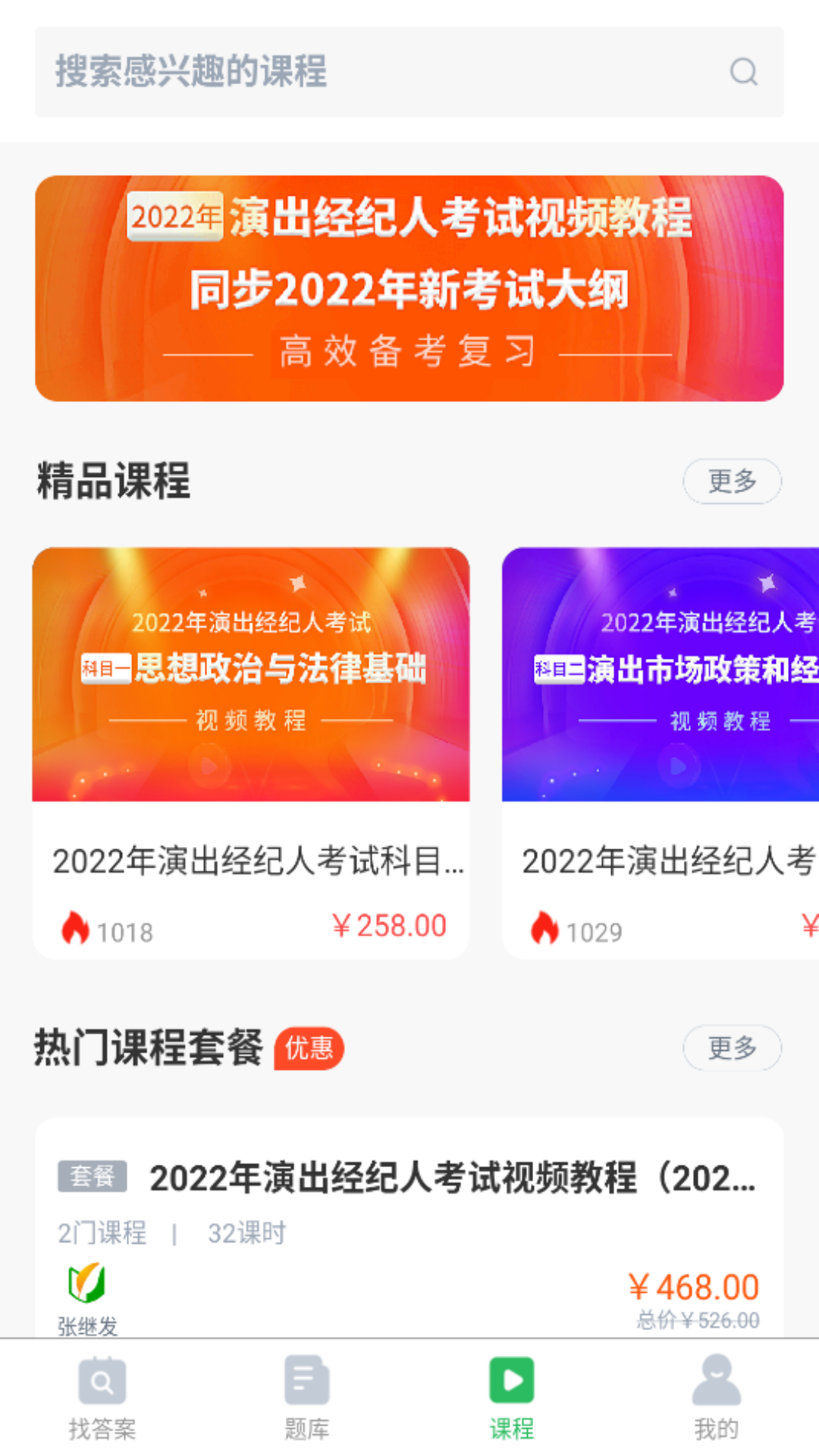Click 更多 next to 精品课程

(x=731, y=481)
